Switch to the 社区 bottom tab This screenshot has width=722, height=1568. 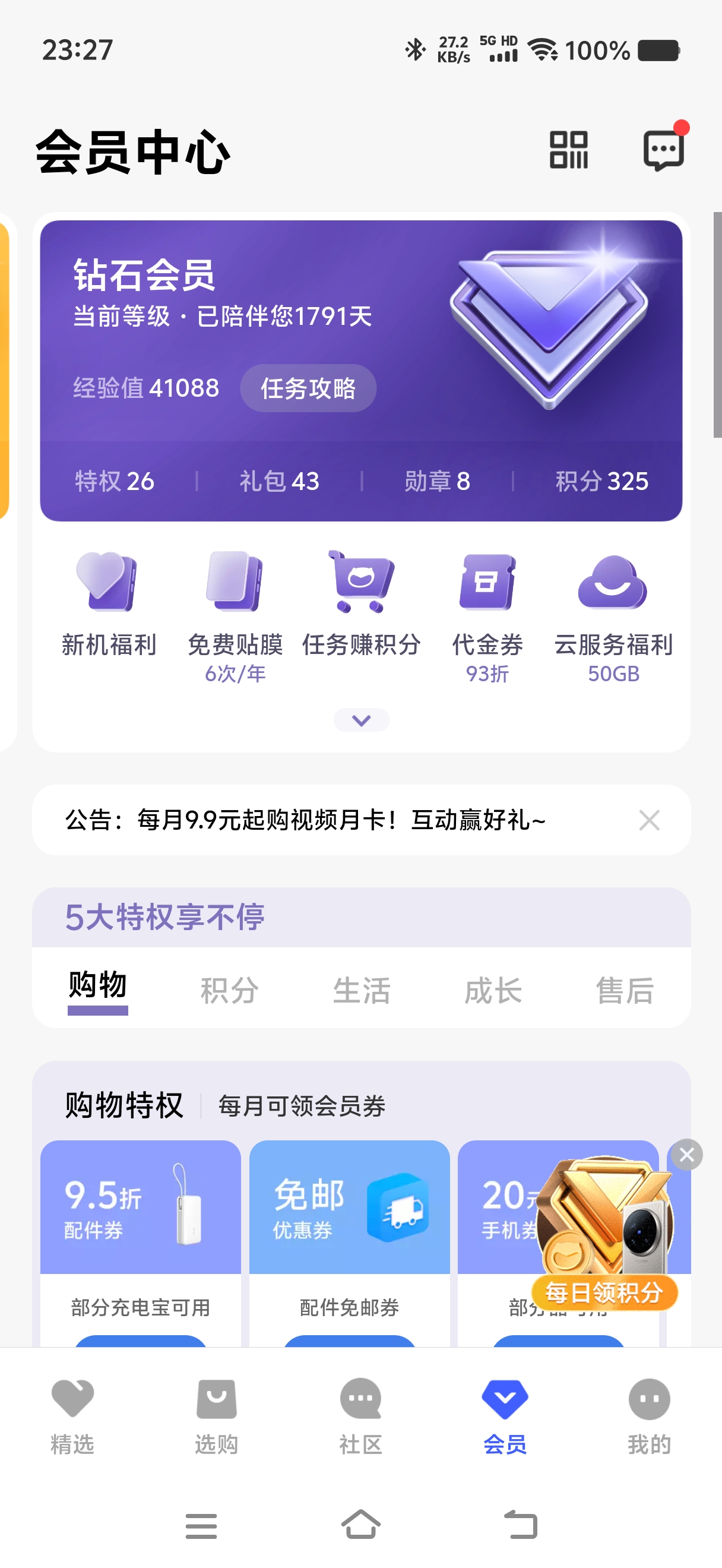coord(360,1417)
